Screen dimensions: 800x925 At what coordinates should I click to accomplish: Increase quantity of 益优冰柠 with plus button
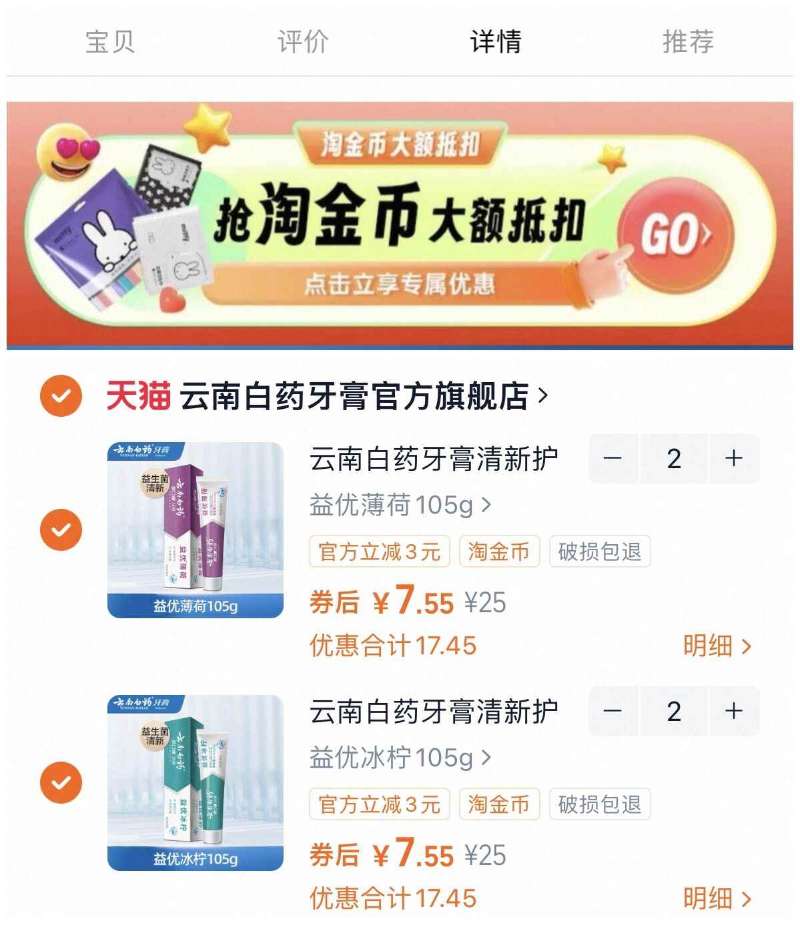tap(733, 712)
